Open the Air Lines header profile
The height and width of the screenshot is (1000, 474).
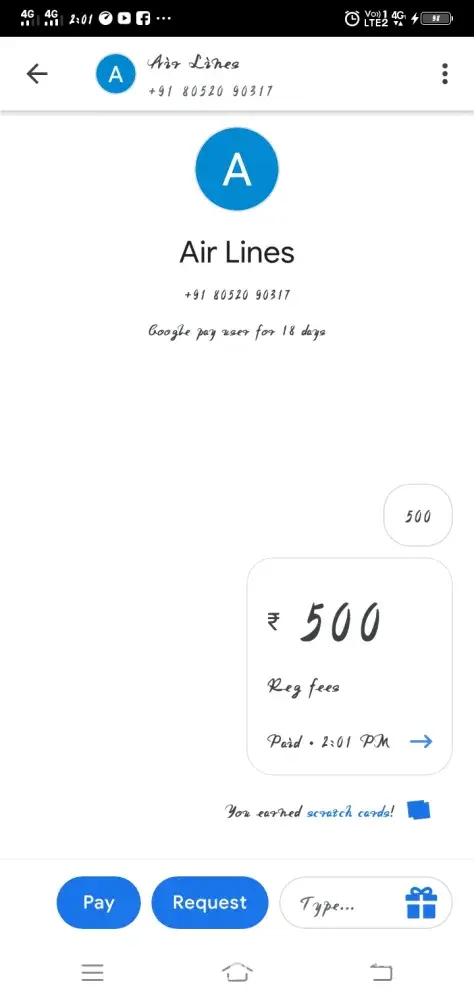tap(185, 74)
